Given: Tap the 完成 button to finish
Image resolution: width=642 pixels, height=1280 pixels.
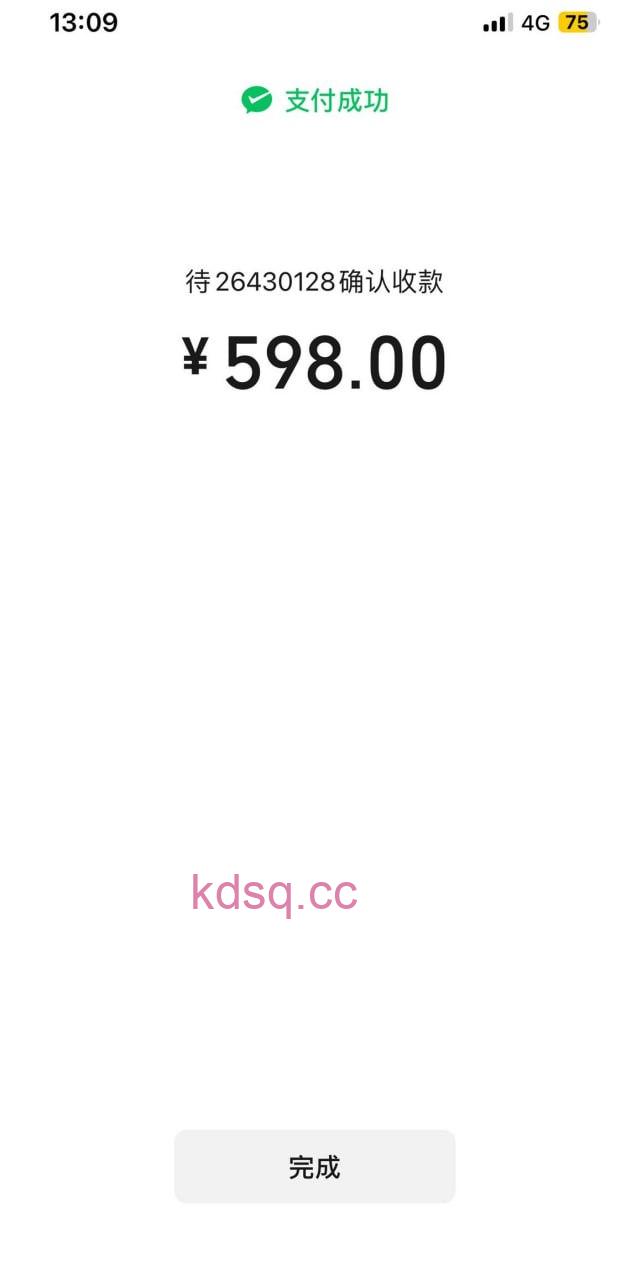Looking at the screenshot, I should point(314,1166).
